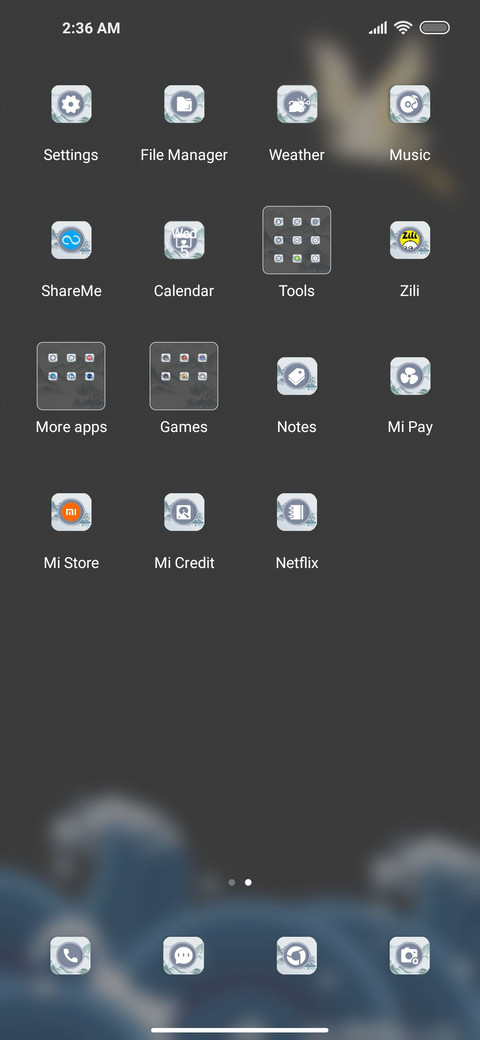The width and height of the screenshot is (480, 1040).
Task: Launch the Music app
Action: 410,104
